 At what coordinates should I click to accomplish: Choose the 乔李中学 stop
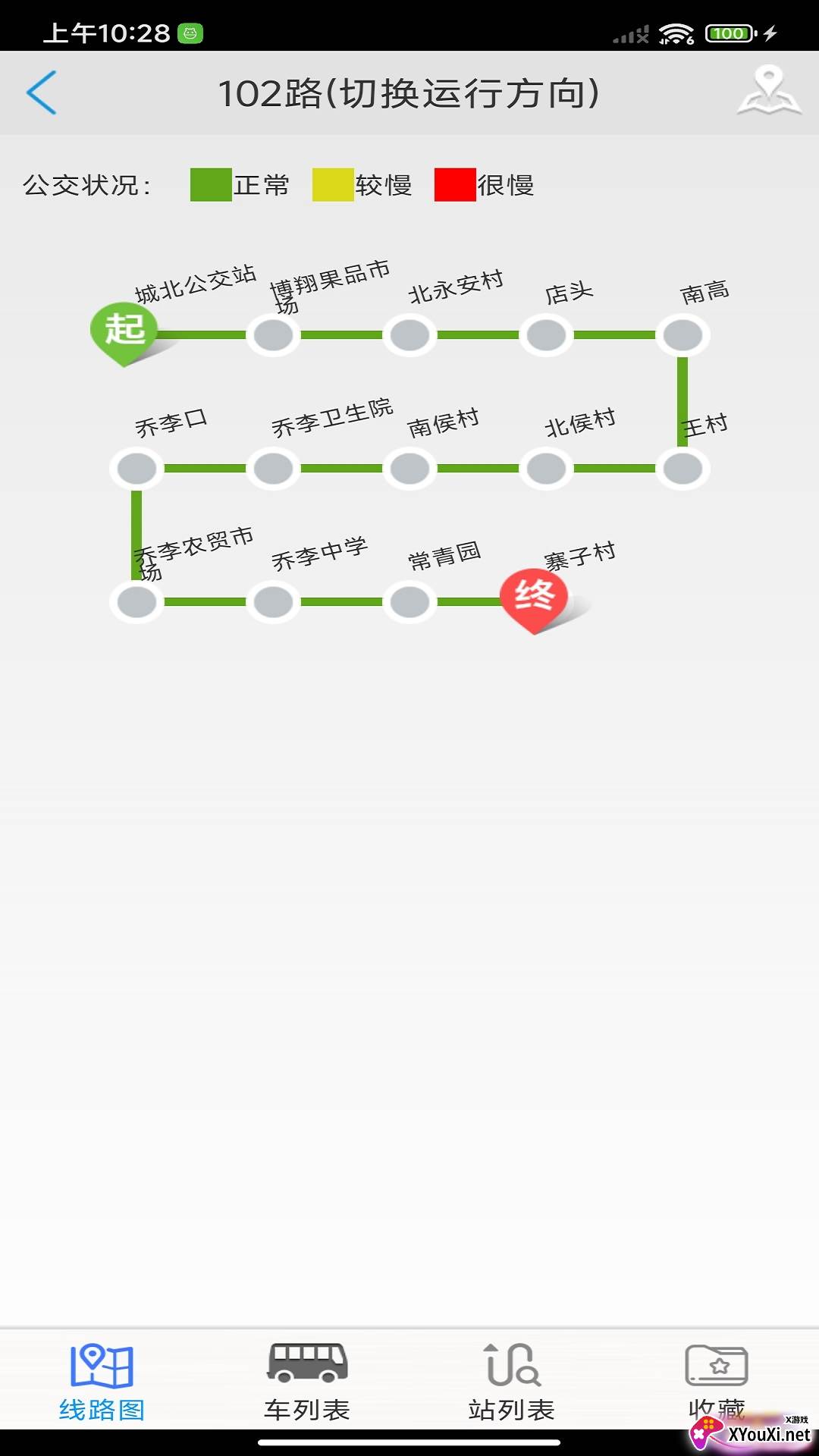[273, 602]
